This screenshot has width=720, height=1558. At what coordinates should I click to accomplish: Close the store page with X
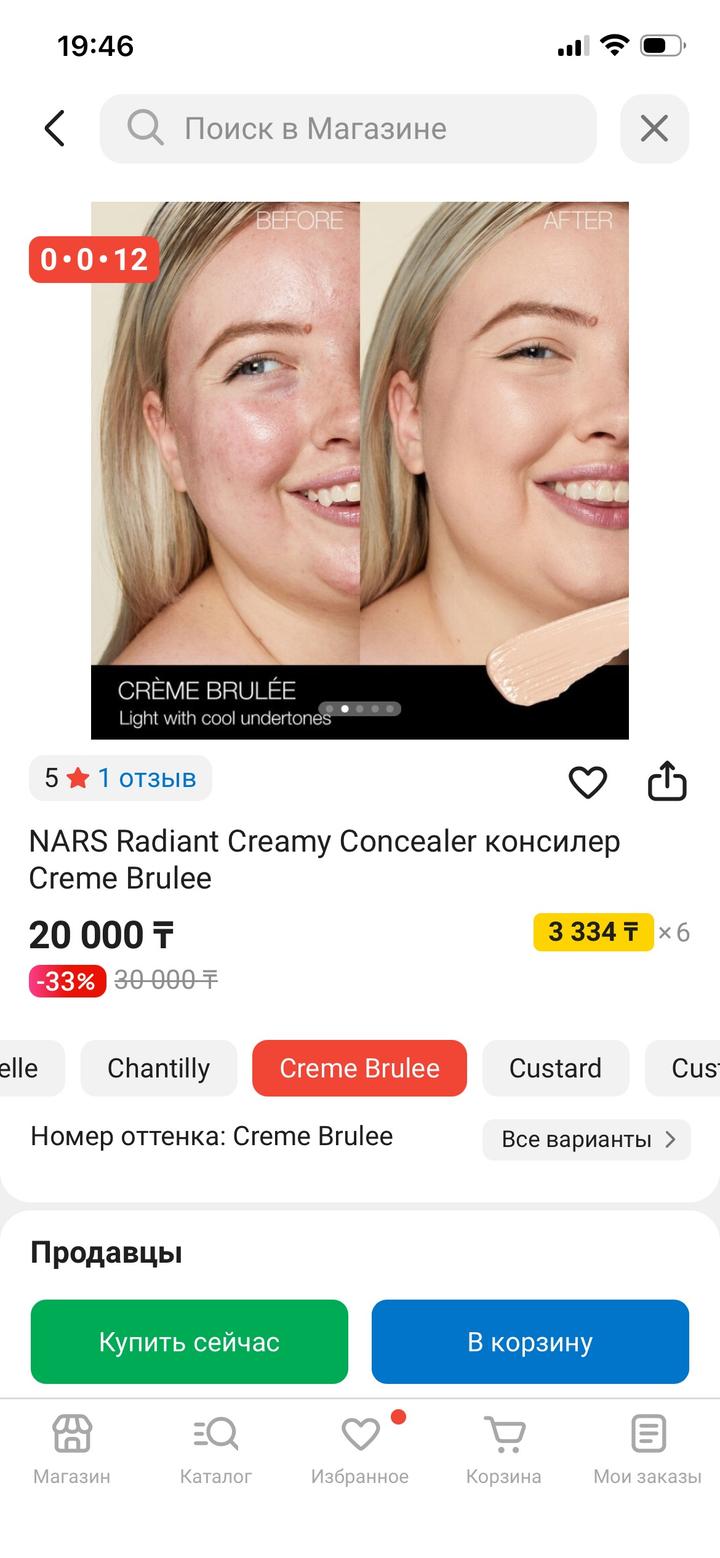pos(654,128)
